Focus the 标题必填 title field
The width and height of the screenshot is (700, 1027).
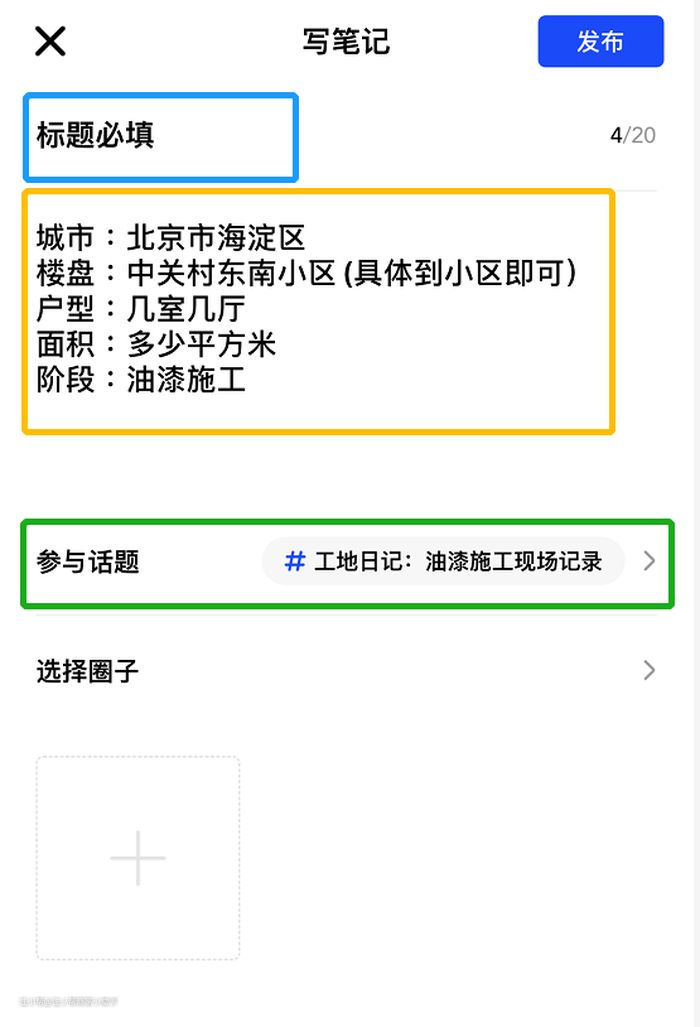[160, 137]
